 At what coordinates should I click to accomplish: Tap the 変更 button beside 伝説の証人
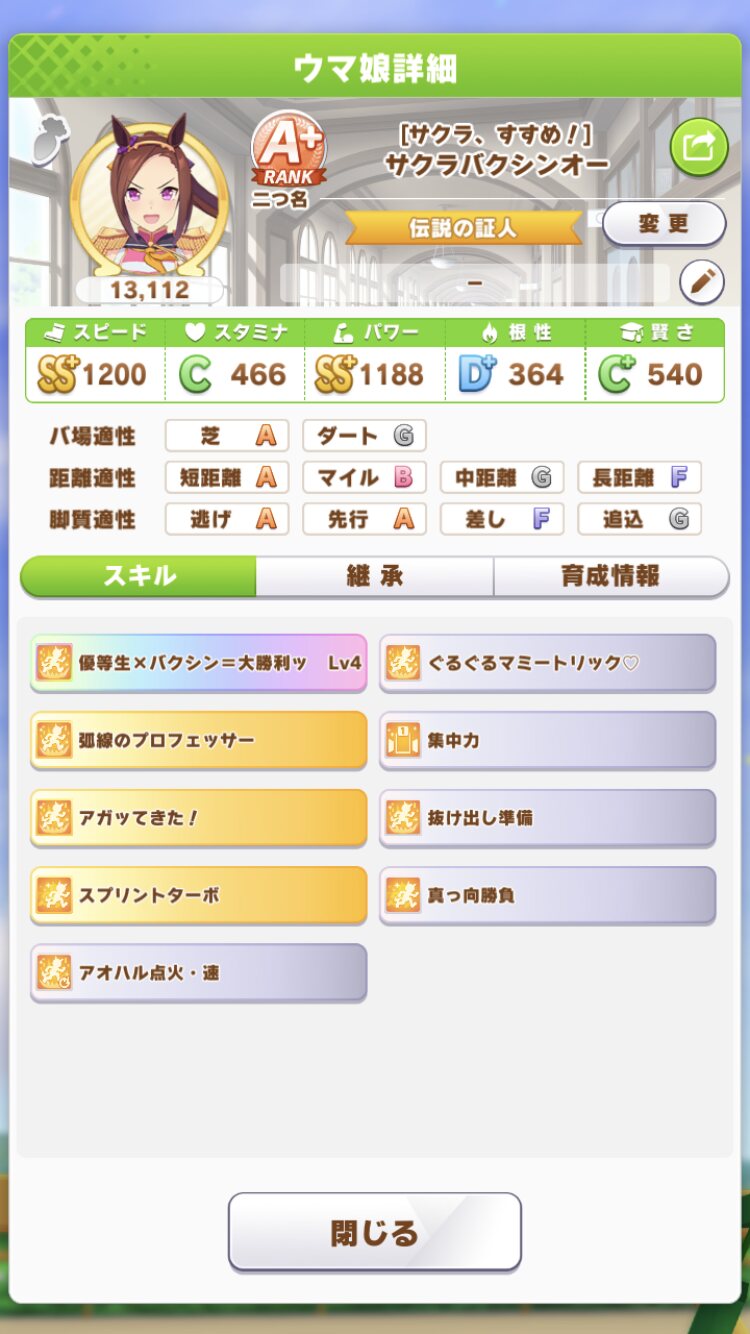click(664, 223)
